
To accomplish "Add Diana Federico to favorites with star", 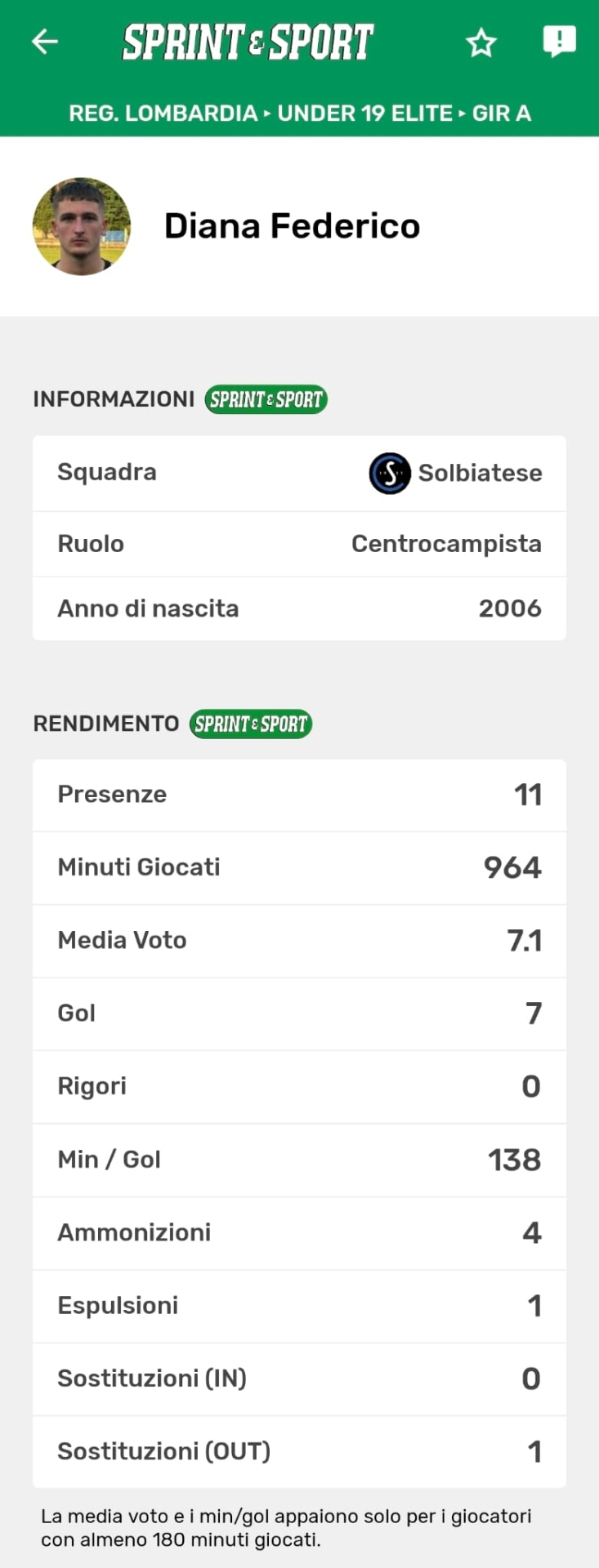I will 481,42.
